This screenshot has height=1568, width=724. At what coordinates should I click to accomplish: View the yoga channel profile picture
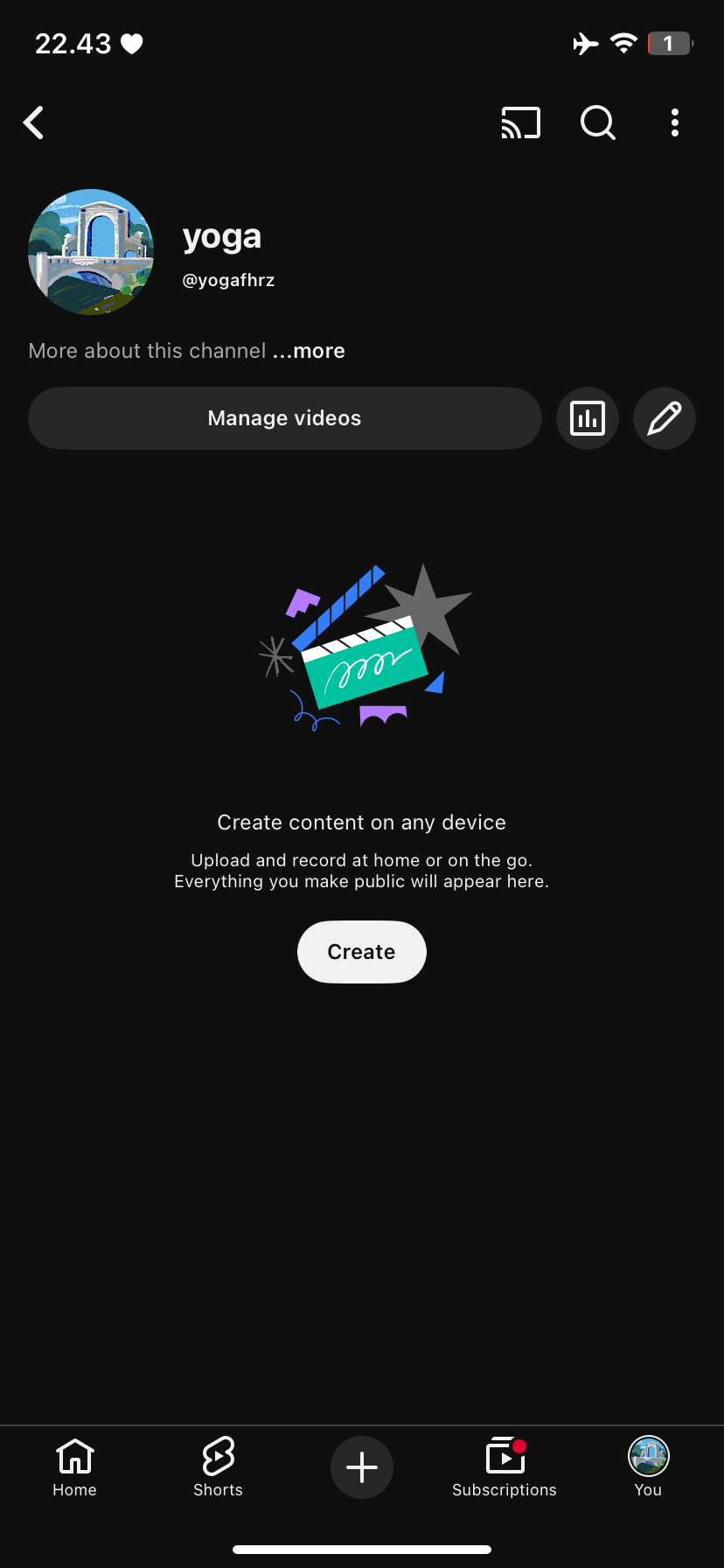[91, 252]
